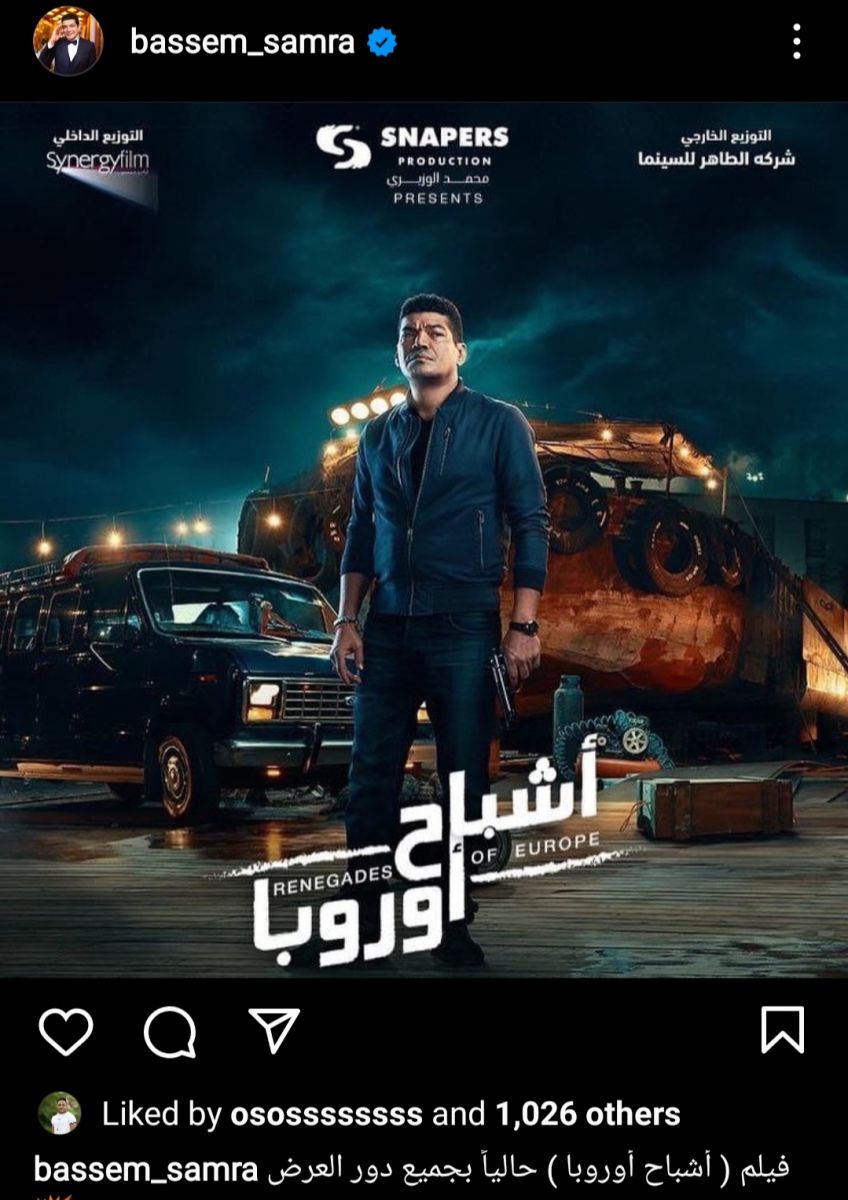Screen dimensions: 848x1200
Task: Open bassem_samra username in the caption
Action: coord(146,1168)
